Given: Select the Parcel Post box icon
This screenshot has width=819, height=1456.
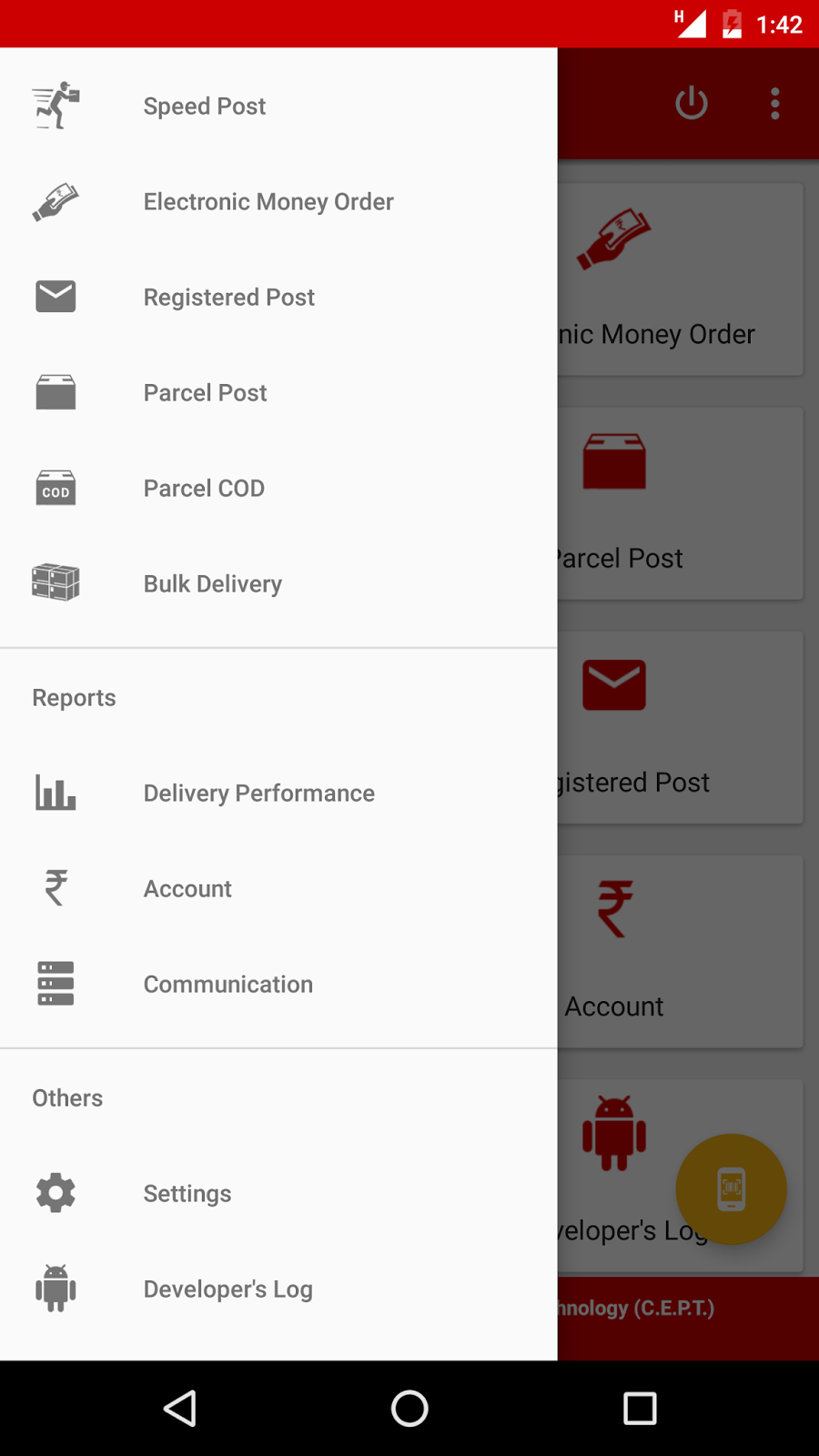Looking at the screenshot, I should point(56,392).
